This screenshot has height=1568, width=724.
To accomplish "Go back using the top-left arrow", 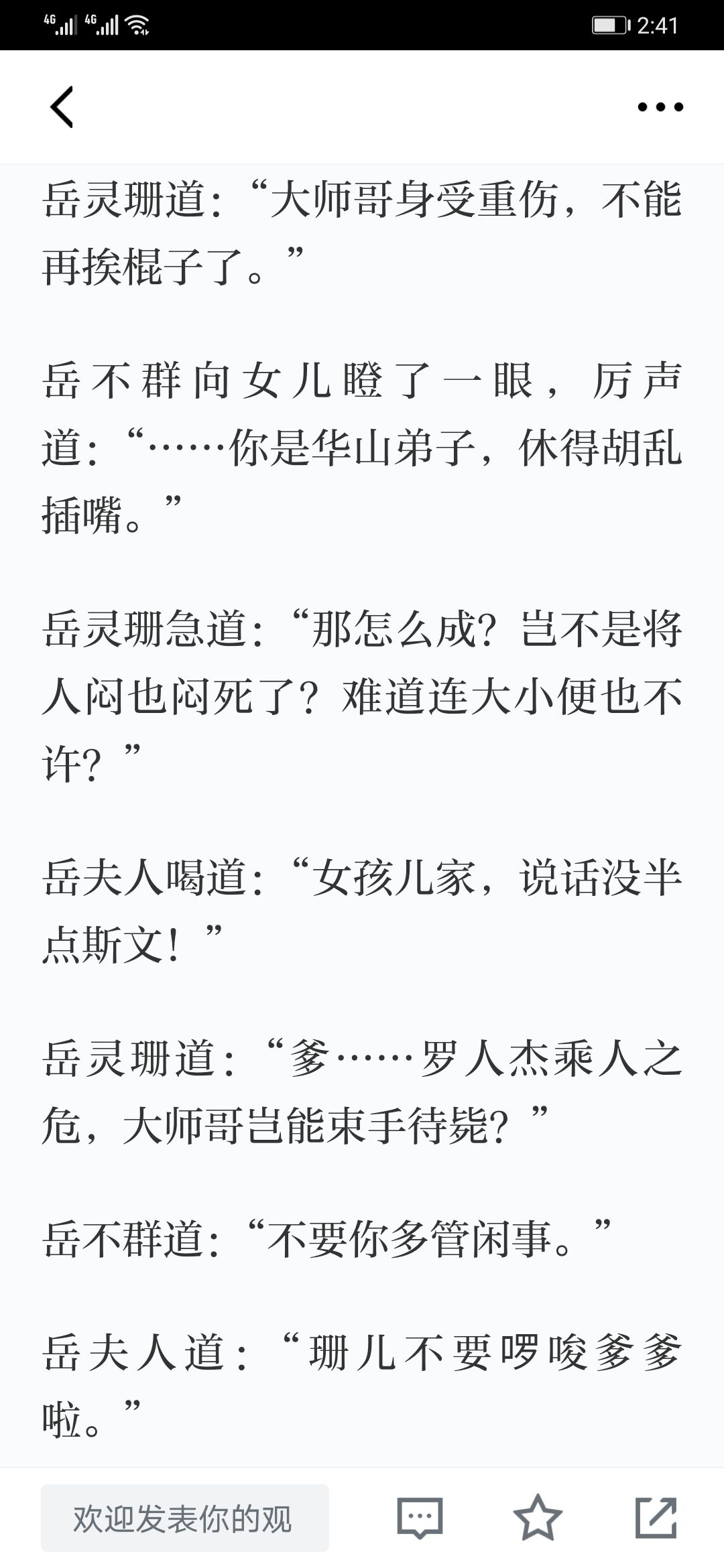I will pyautogui.click(x=62, y=107).
